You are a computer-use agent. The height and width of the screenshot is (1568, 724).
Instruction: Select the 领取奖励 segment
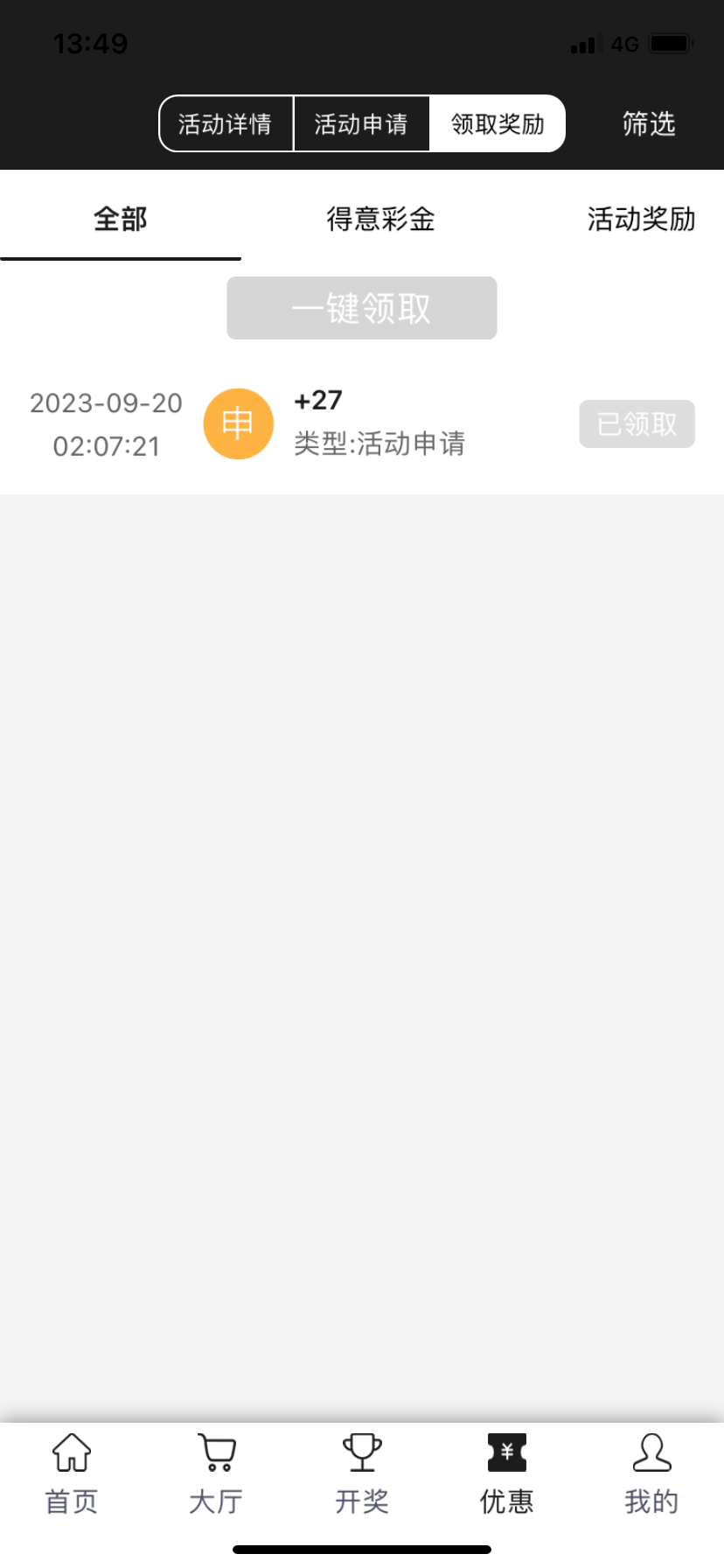point(498,123)
